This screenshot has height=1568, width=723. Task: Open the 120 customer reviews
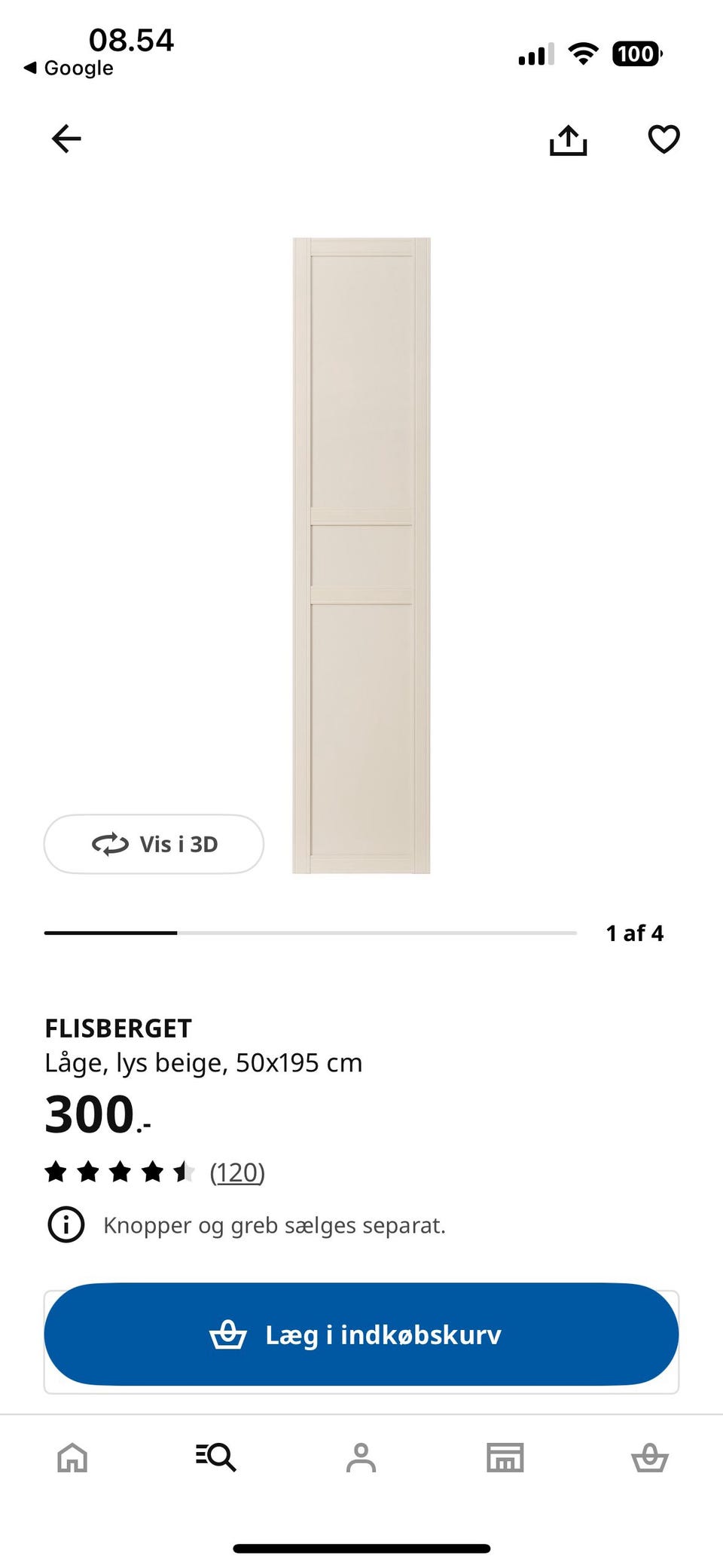click(x=237, y=1172)
